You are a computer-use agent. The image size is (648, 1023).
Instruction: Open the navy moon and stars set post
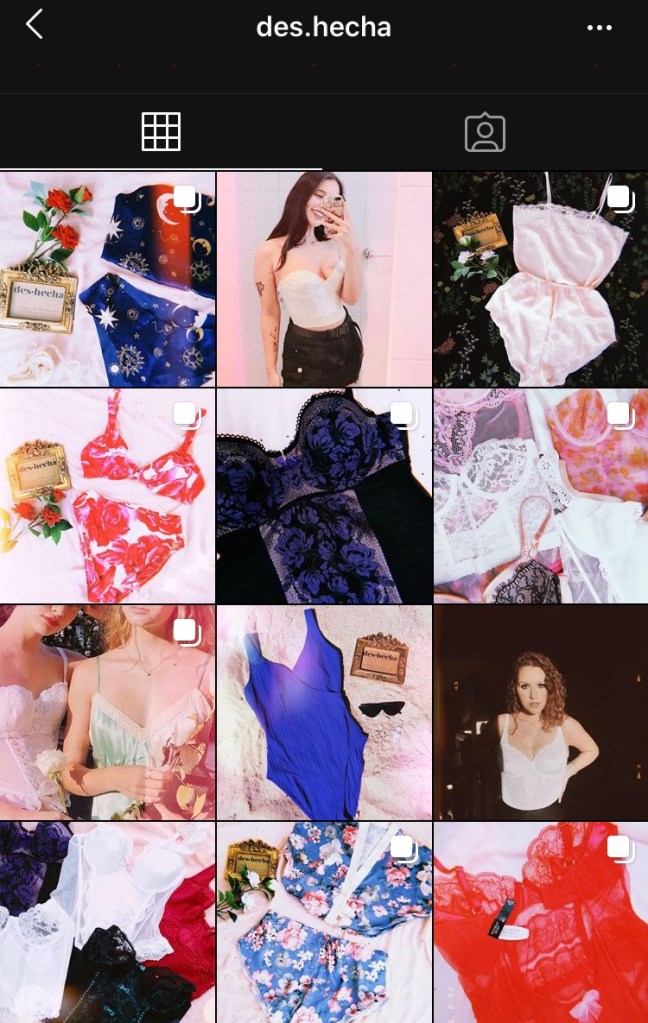pos(107,279)
